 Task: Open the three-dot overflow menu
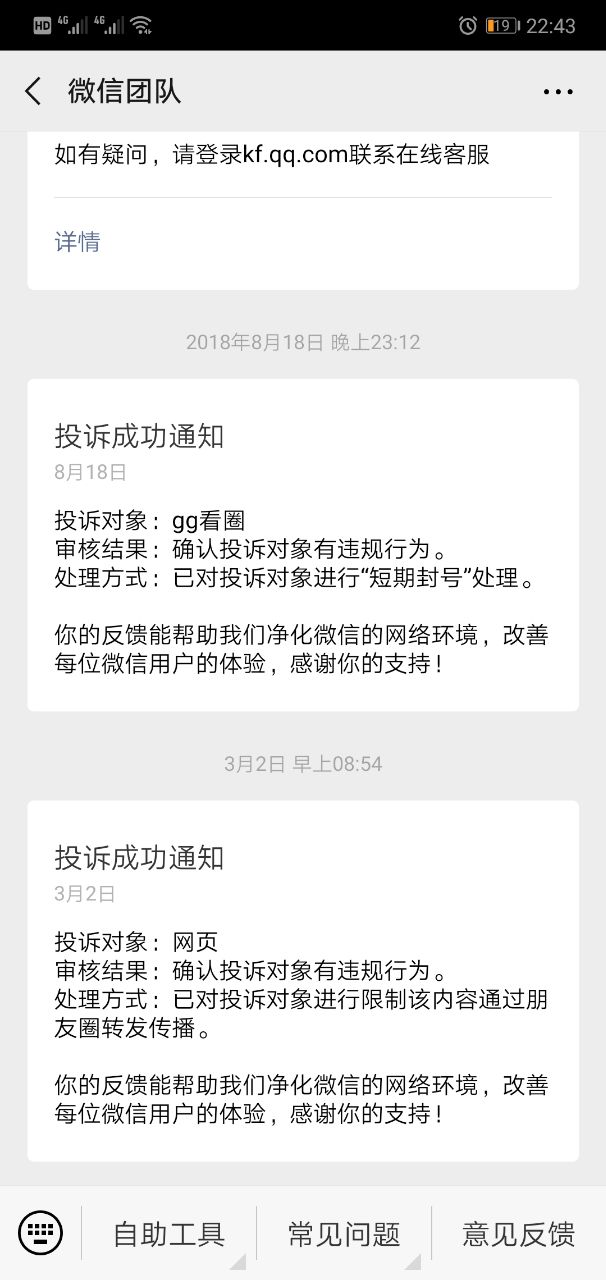pos(558,91)
